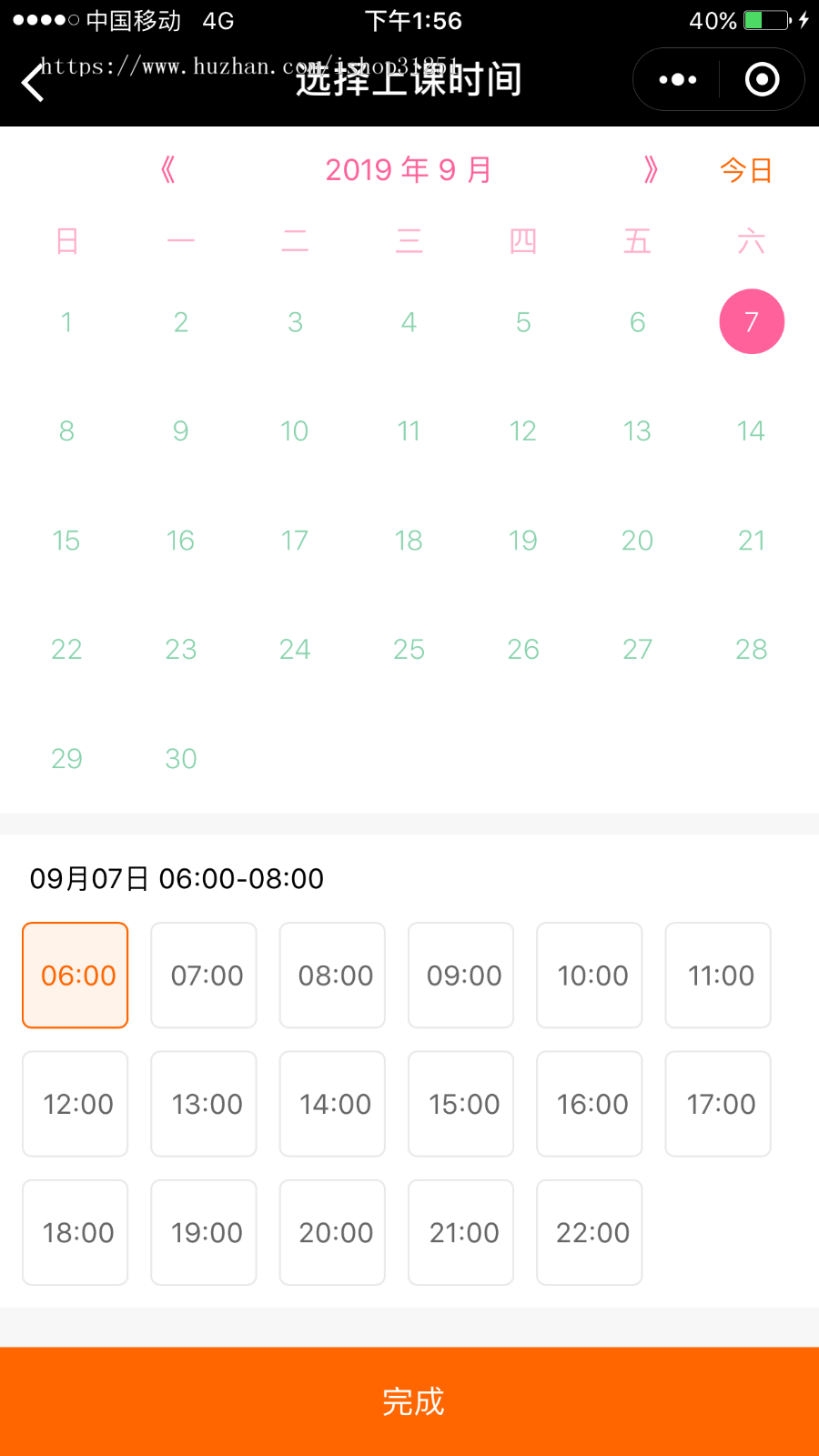This screenshot has width=819, height=1456.
Task: Select the 11:00 time slot
Action: 718,976
